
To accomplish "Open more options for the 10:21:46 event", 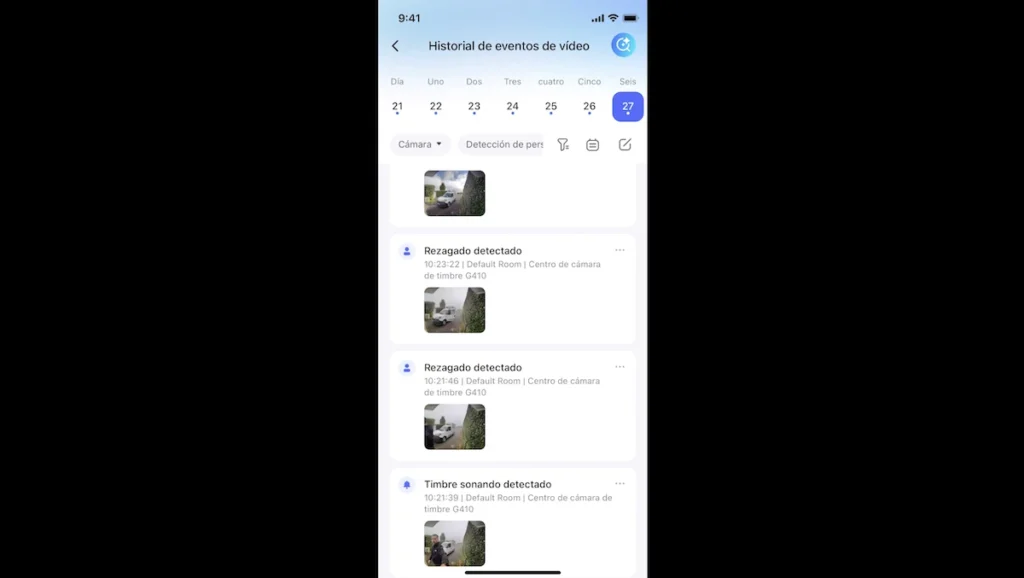I will coord(620,367).
